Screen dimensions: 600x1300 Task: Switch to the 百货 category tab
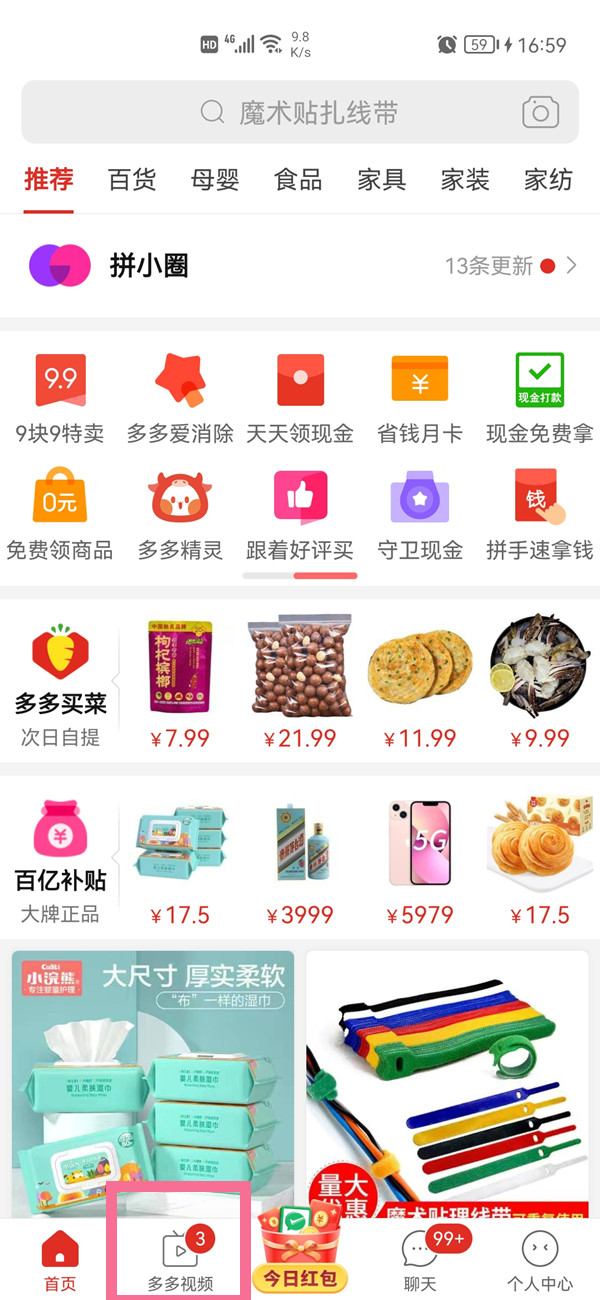[132, 180]
